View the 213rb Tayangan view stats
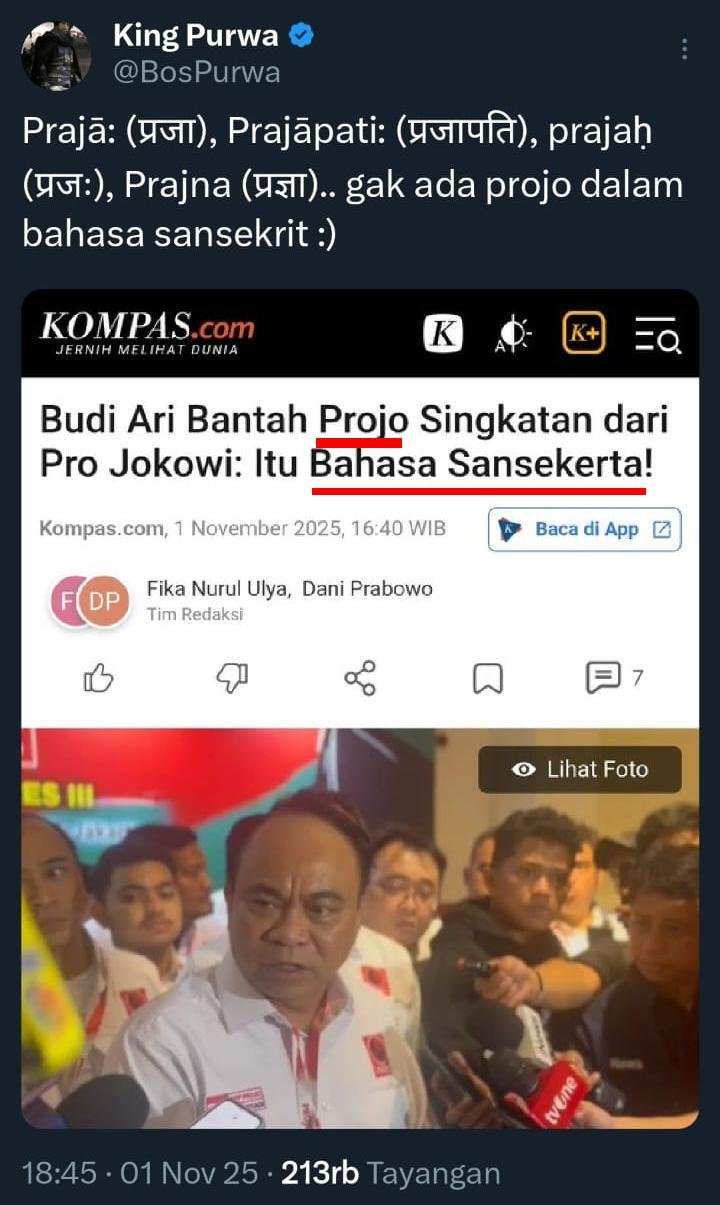720x1205 pixels. (390, 1173)
